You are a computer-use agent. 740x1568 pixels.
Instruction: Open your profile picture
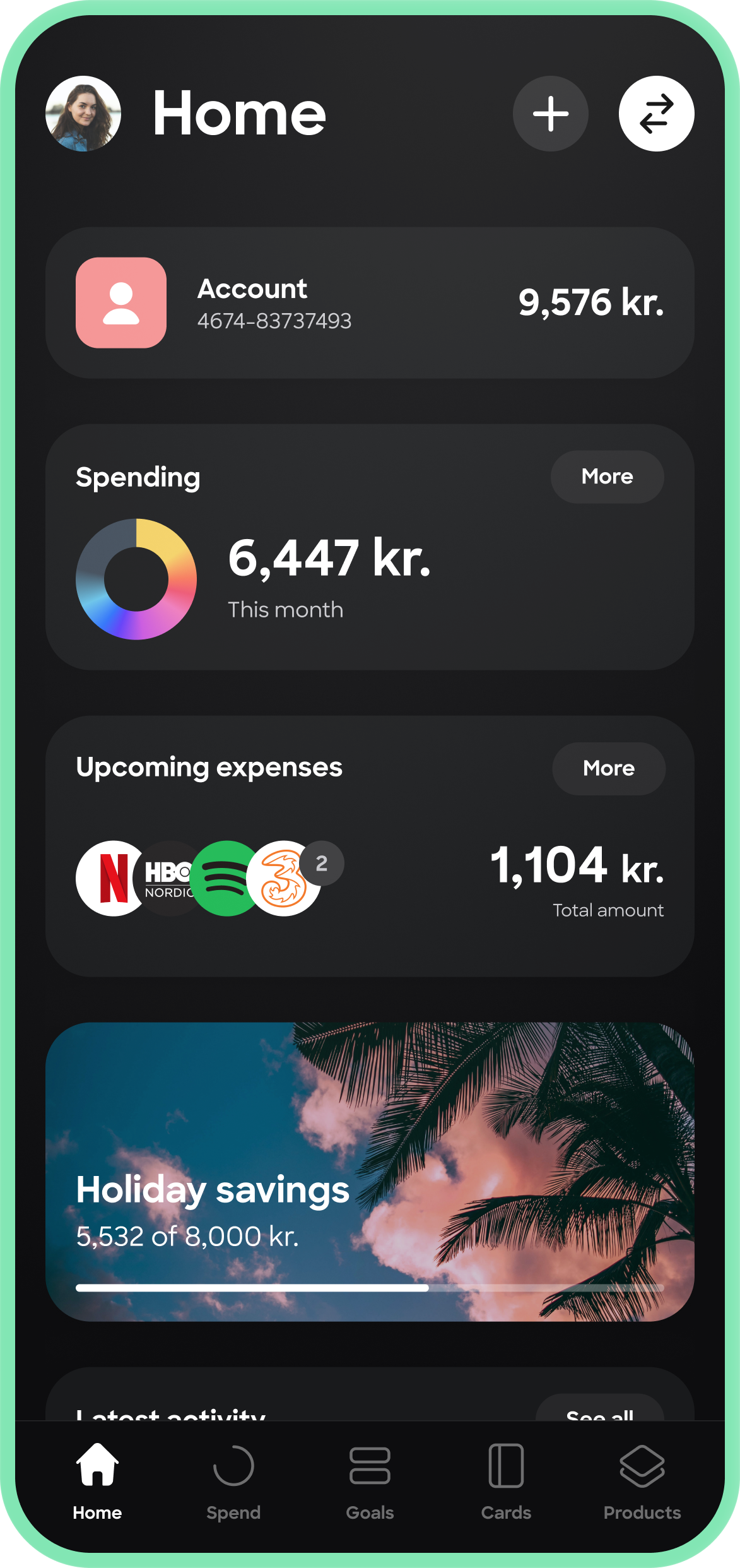pyautogui.click(x=84, y=114)
